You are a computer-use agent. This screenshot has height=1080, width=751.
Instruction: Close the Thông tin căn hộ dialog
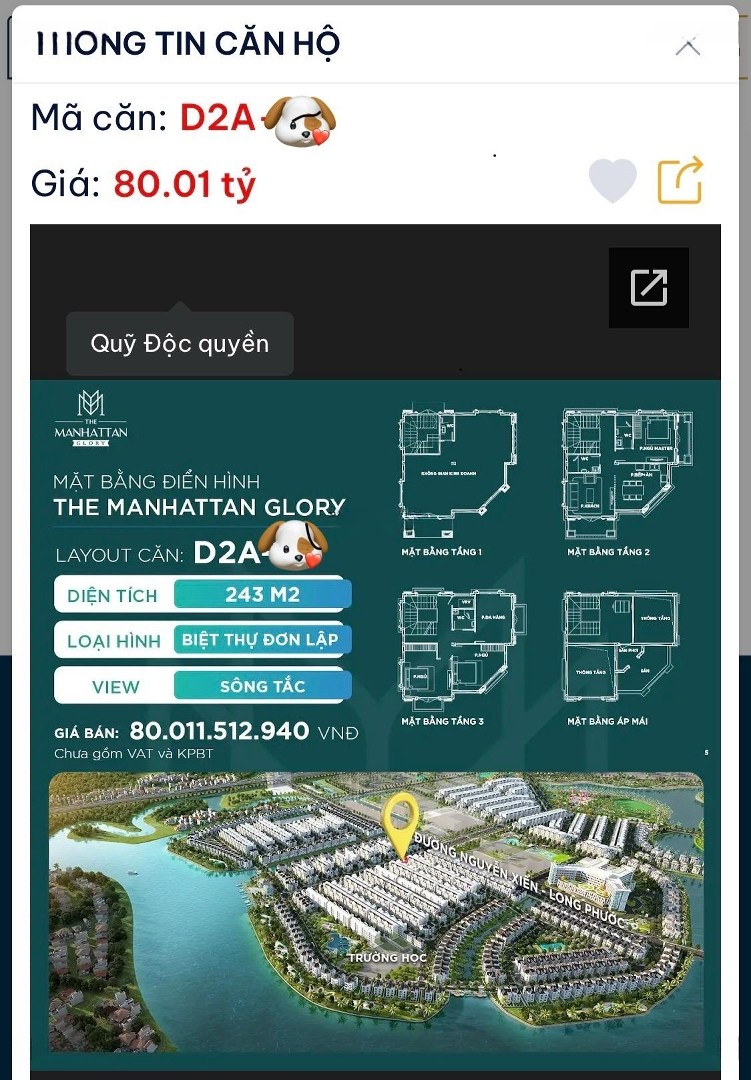point(687,46)
